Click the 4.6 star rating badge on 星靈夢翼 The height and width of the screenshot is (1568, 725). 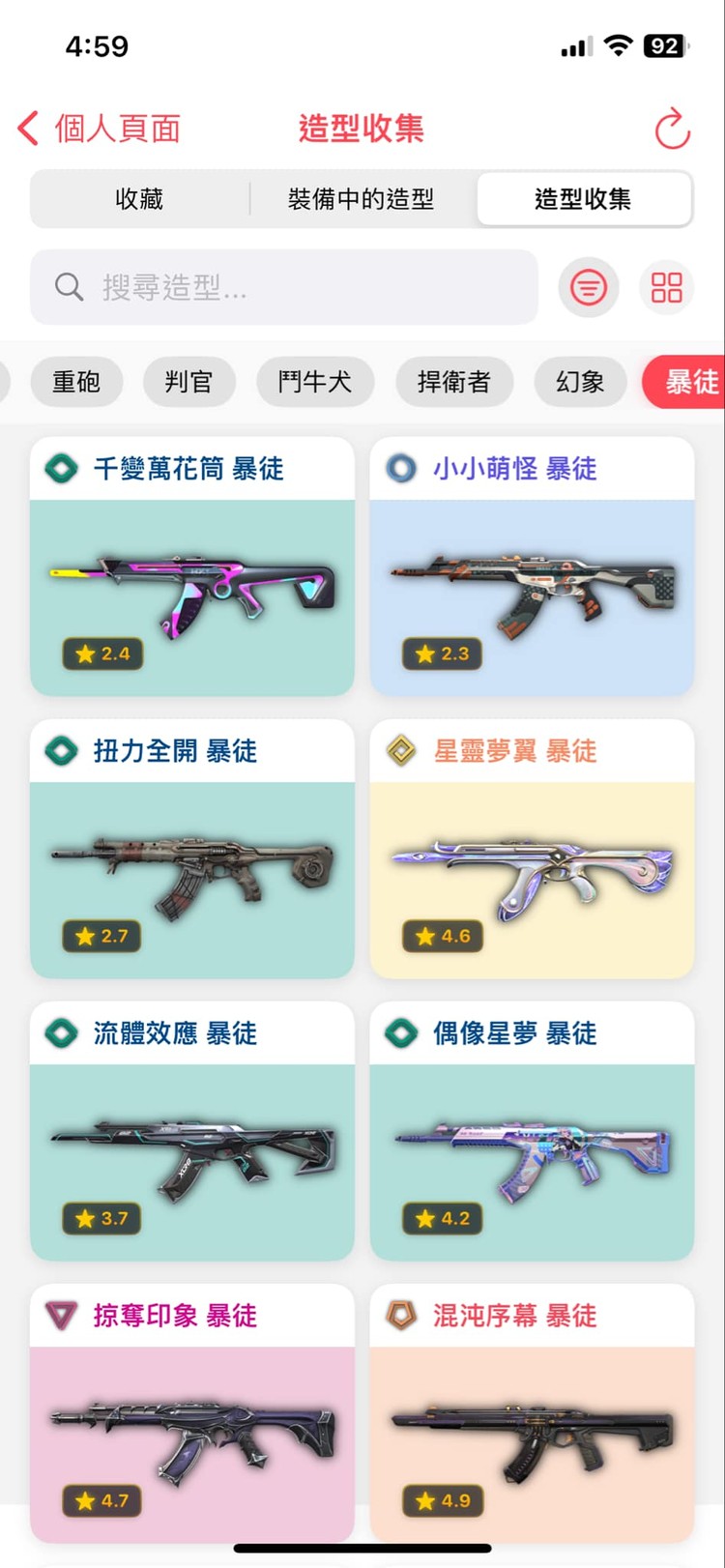[x=442, y=936]
